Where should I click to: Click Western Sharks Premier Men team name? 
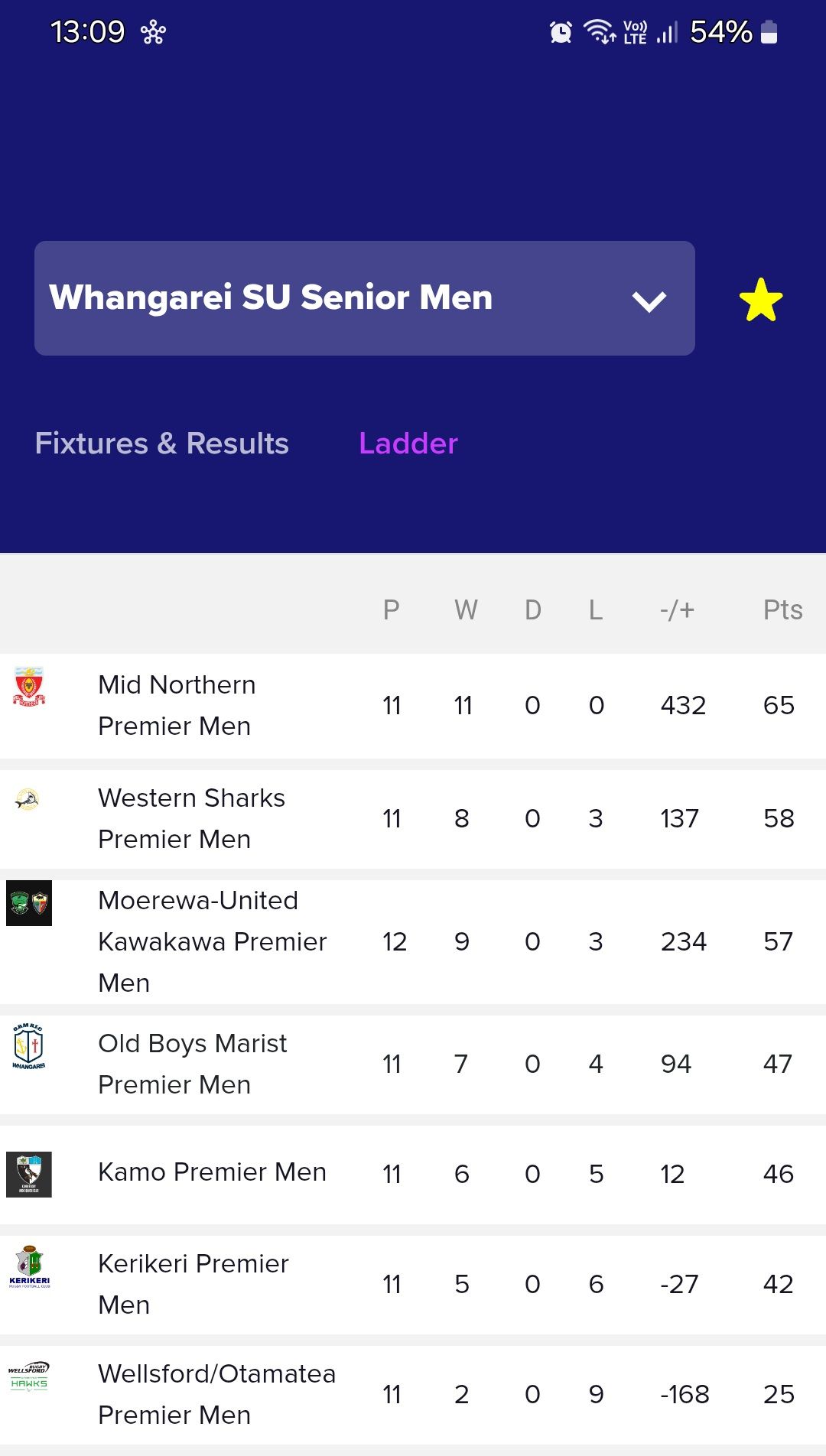pos(190,817)
